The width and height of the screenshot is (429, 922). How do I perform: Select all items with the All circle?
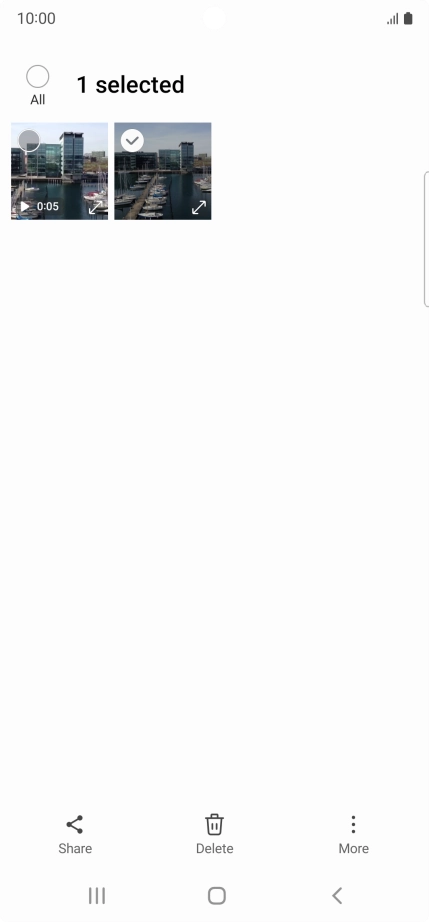pos(38,77)
